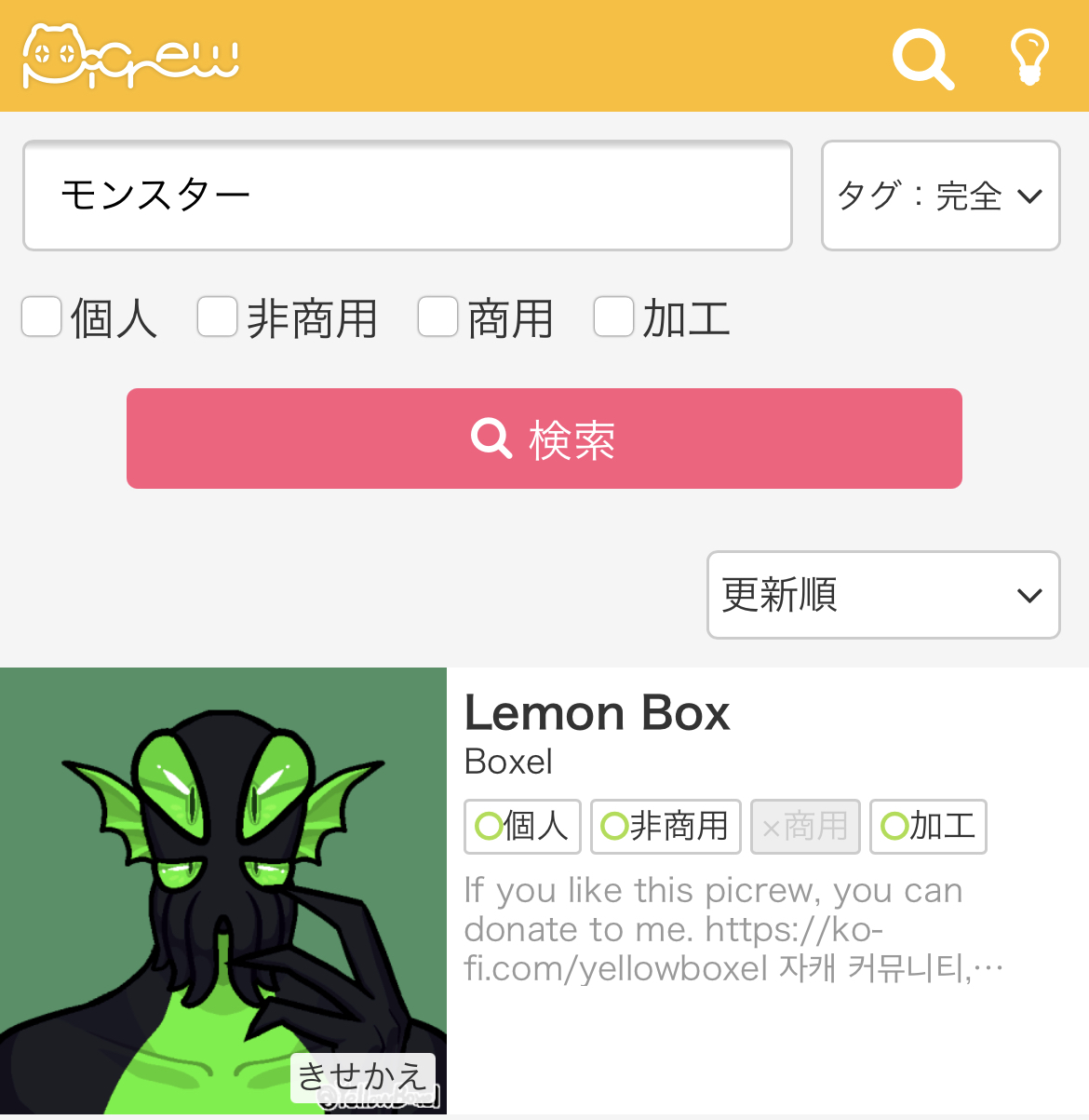Tap the magnifying glass search icon
This screenshot has height=1120, width=1089.
click(x=922, y=60)
